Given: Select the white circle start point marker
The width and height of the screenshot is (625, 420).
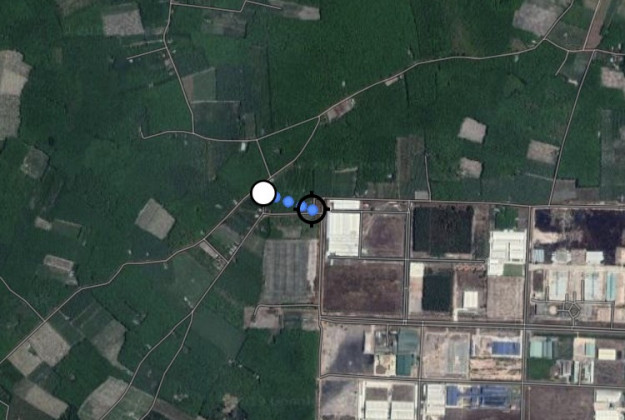Looking at the screenshot, I should point(263,193).
